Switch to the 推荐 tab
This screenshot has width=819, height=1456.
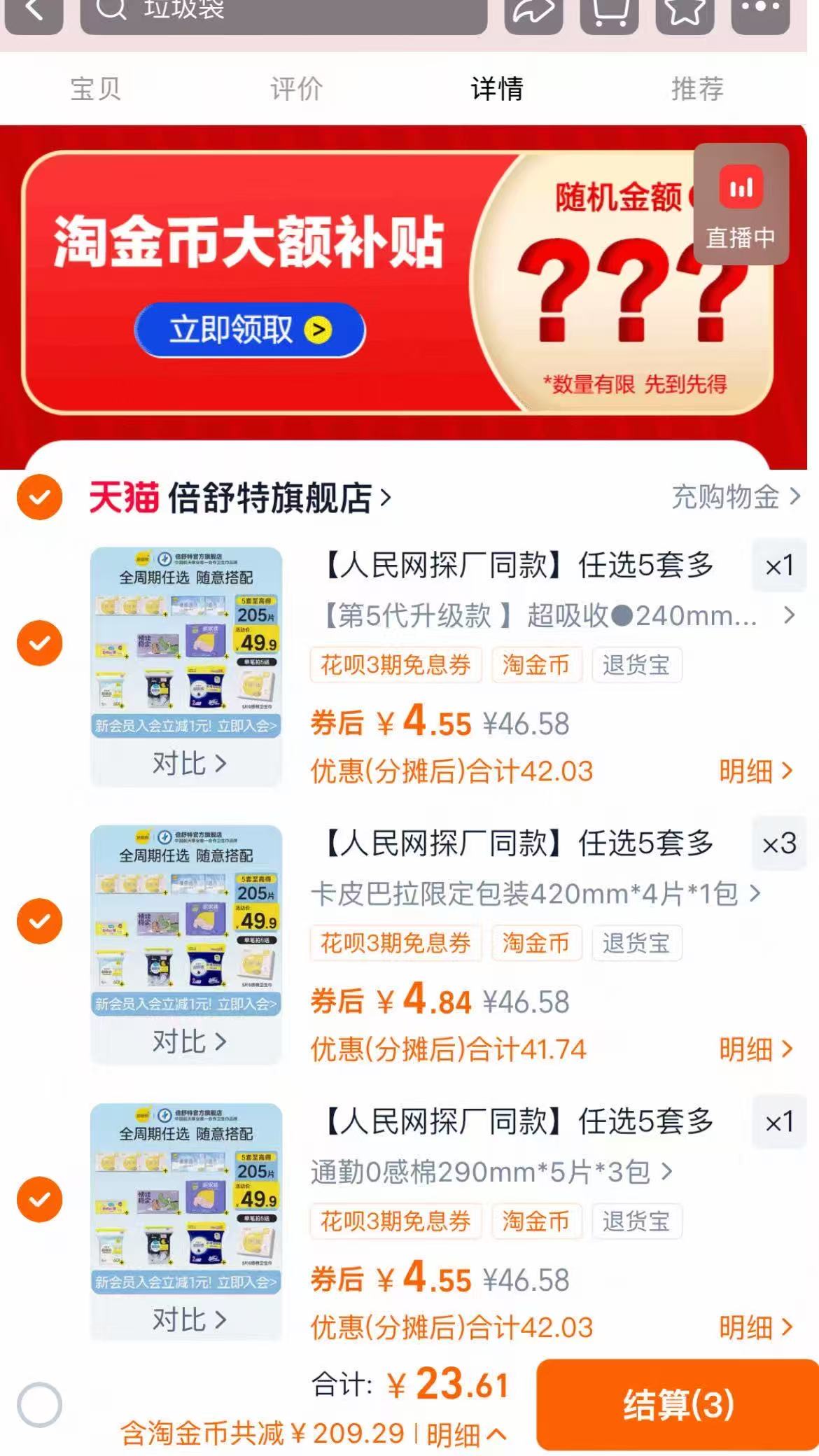click(x=696, y=90)
